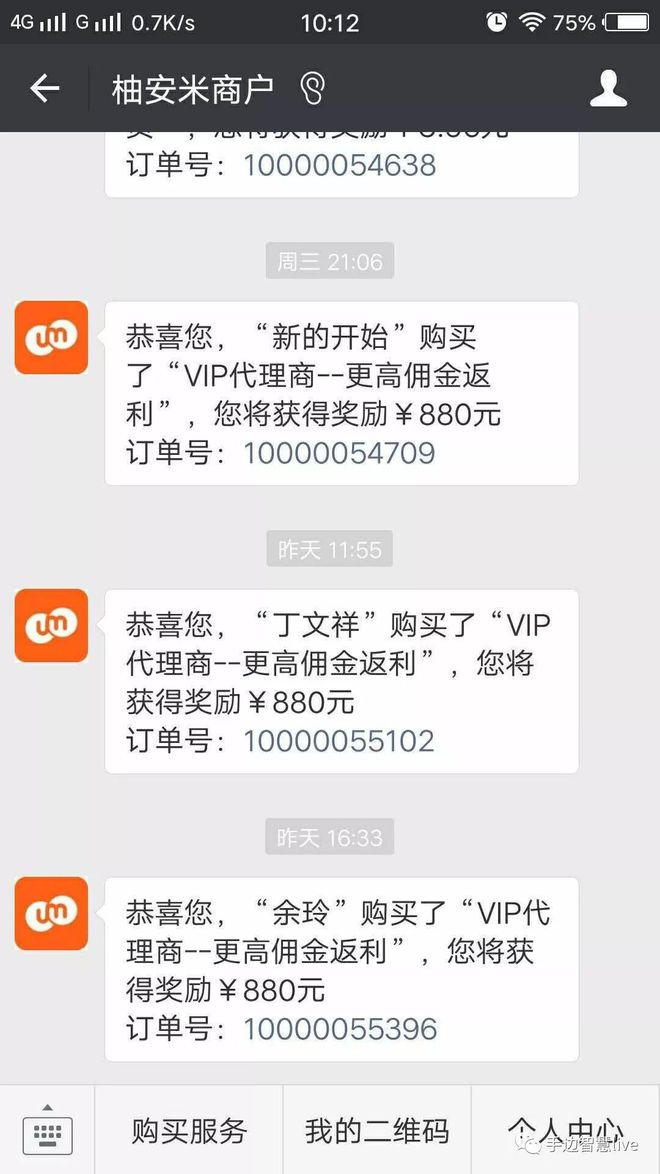Open the account profile icon
The width and height of the screenshot is (660, 1174).
coord(607,89)
